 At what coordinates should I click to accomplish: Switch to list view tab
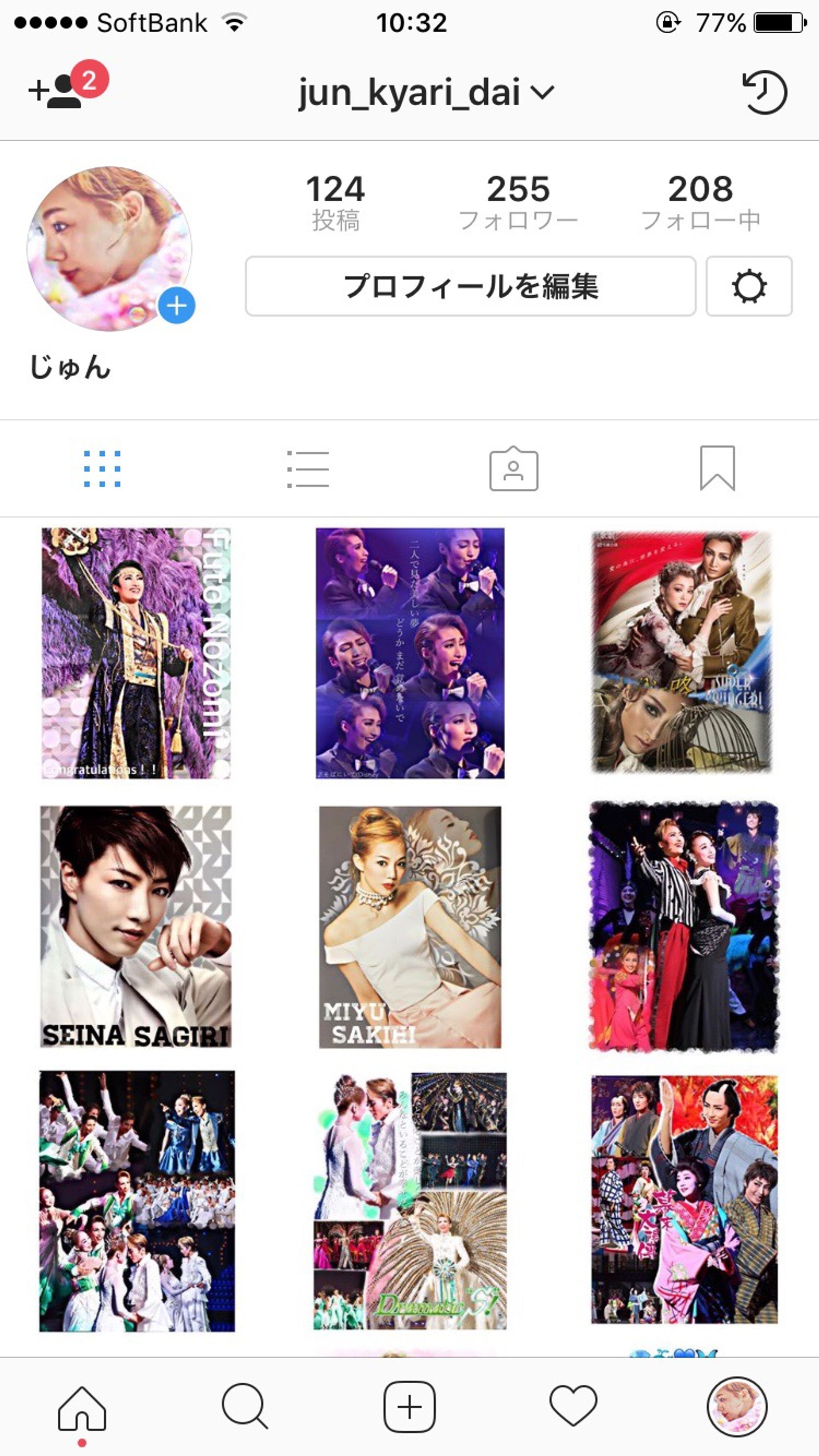[x=307, y=468]
